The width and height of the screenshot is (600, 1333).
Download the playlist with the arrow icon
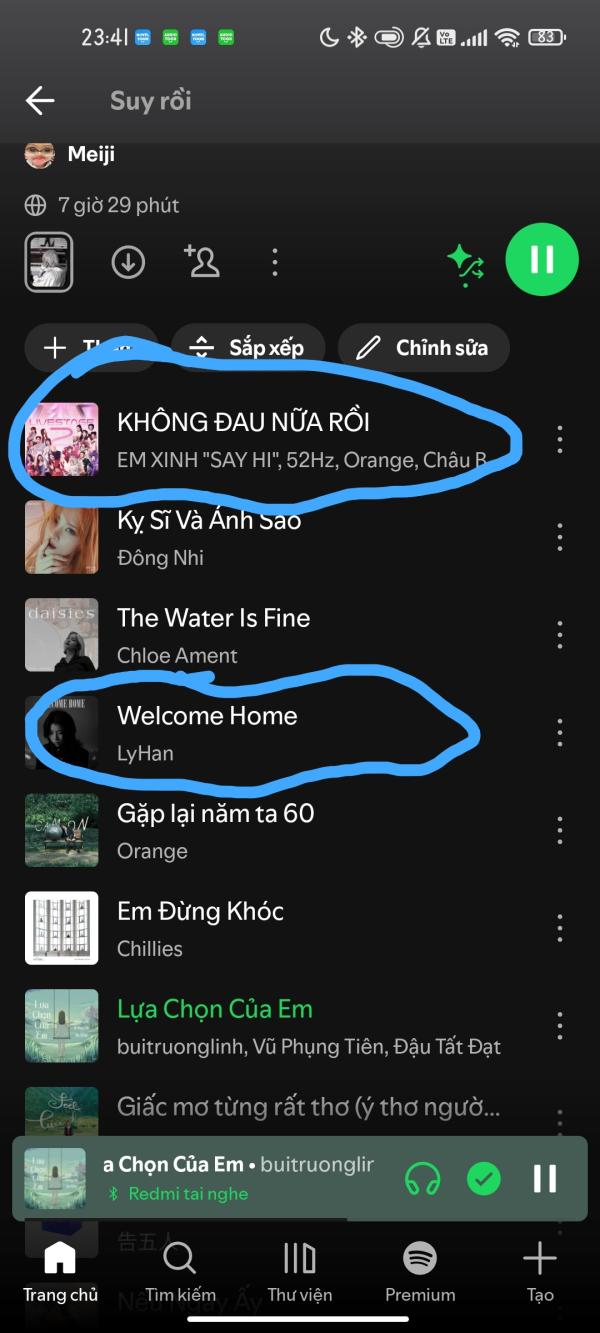pyautogui.click(x=128, y=262)
